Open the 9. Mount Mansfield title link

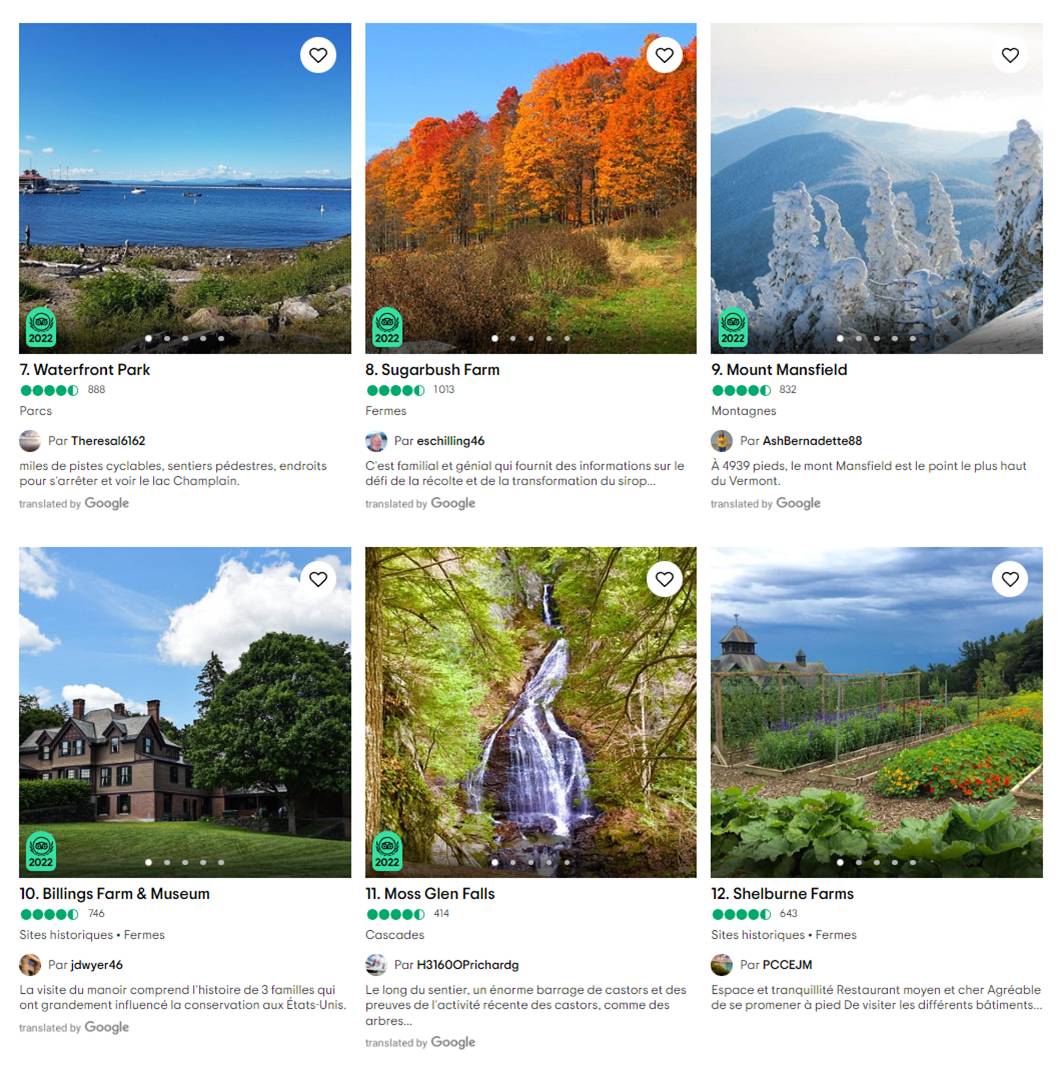[779, 370]
